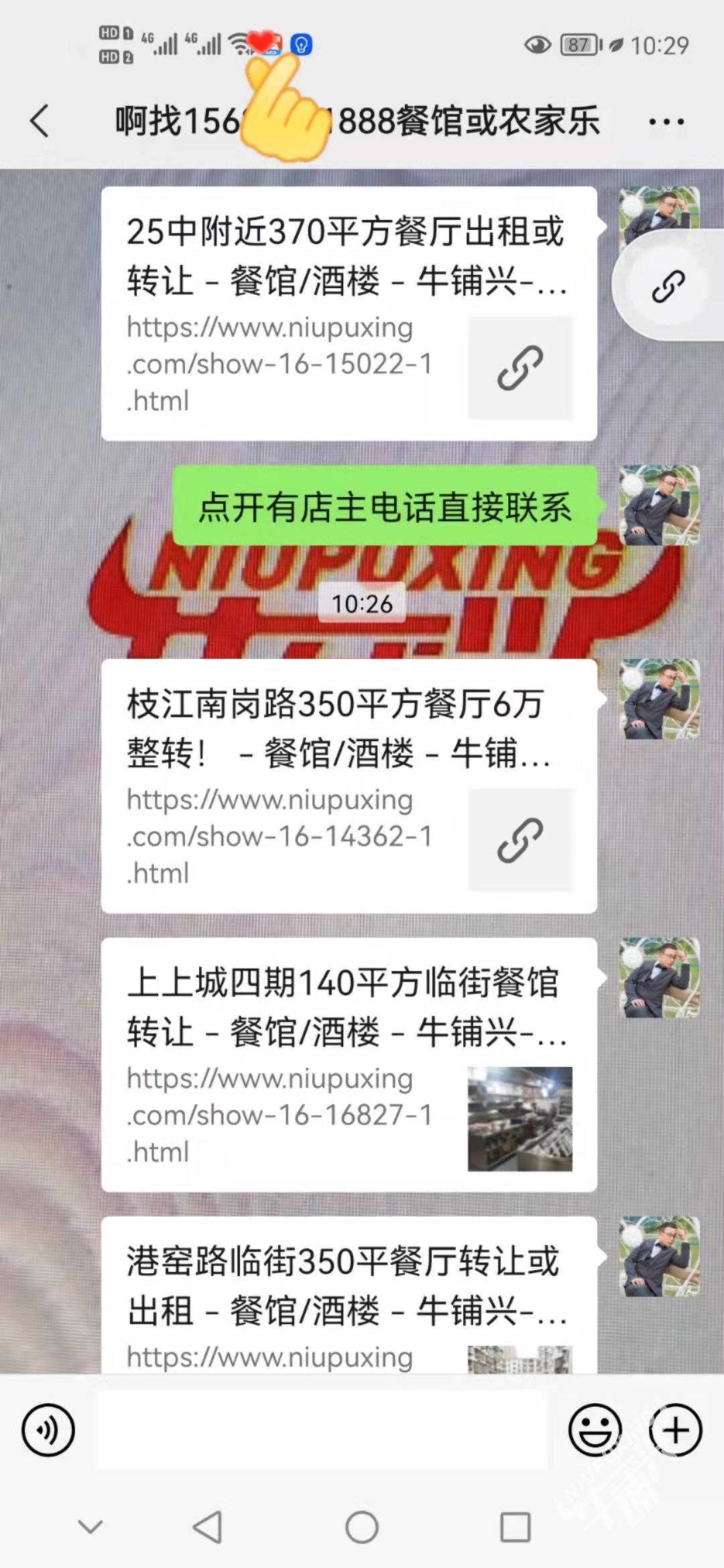Image resolution: width=724 pixels, height=1568 pixels.
Task: Open the 上上城四期140平方临街餐馆 link card
Action: (x=349, y=1064)
